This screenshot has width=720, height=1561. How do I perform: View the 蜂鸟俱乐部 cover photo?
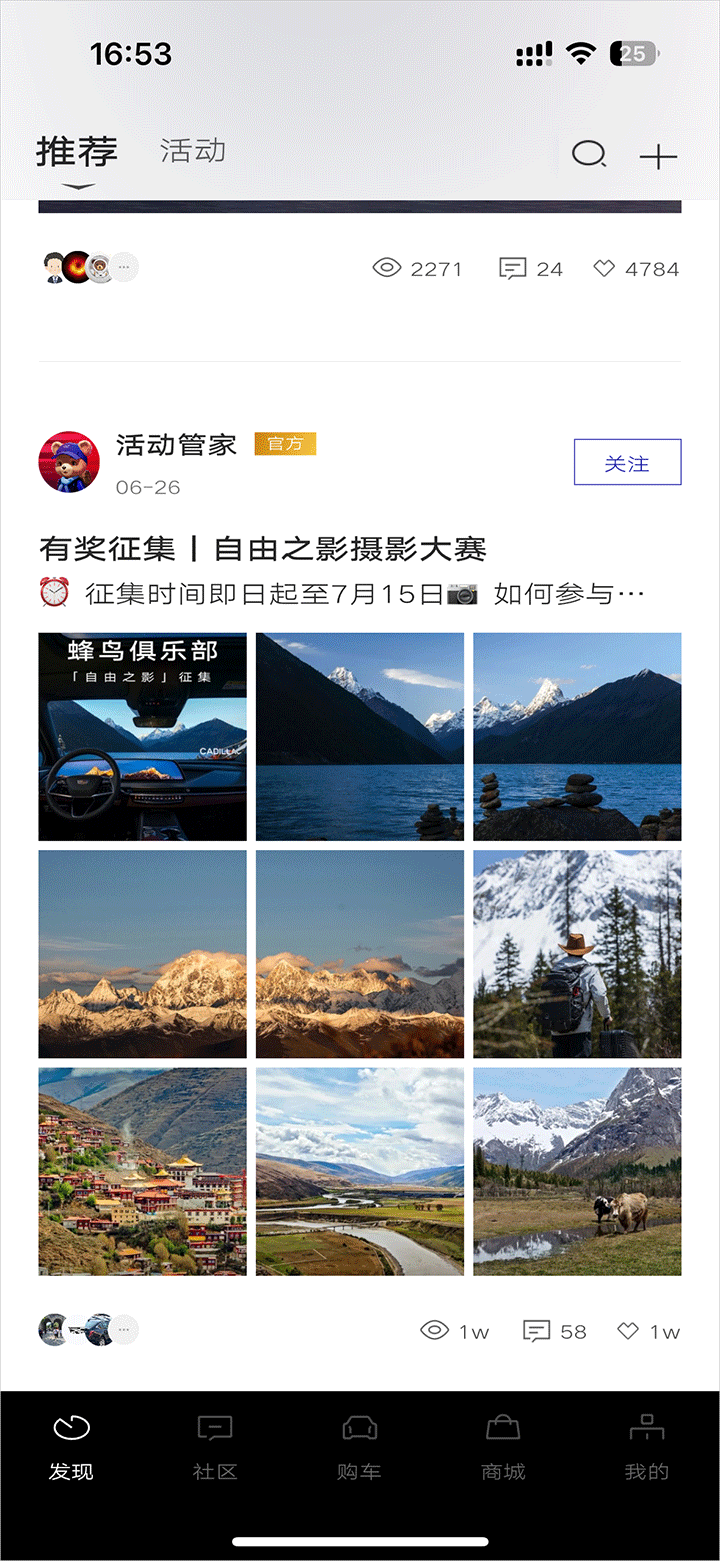pyautogui.click(x=143, y=737)
